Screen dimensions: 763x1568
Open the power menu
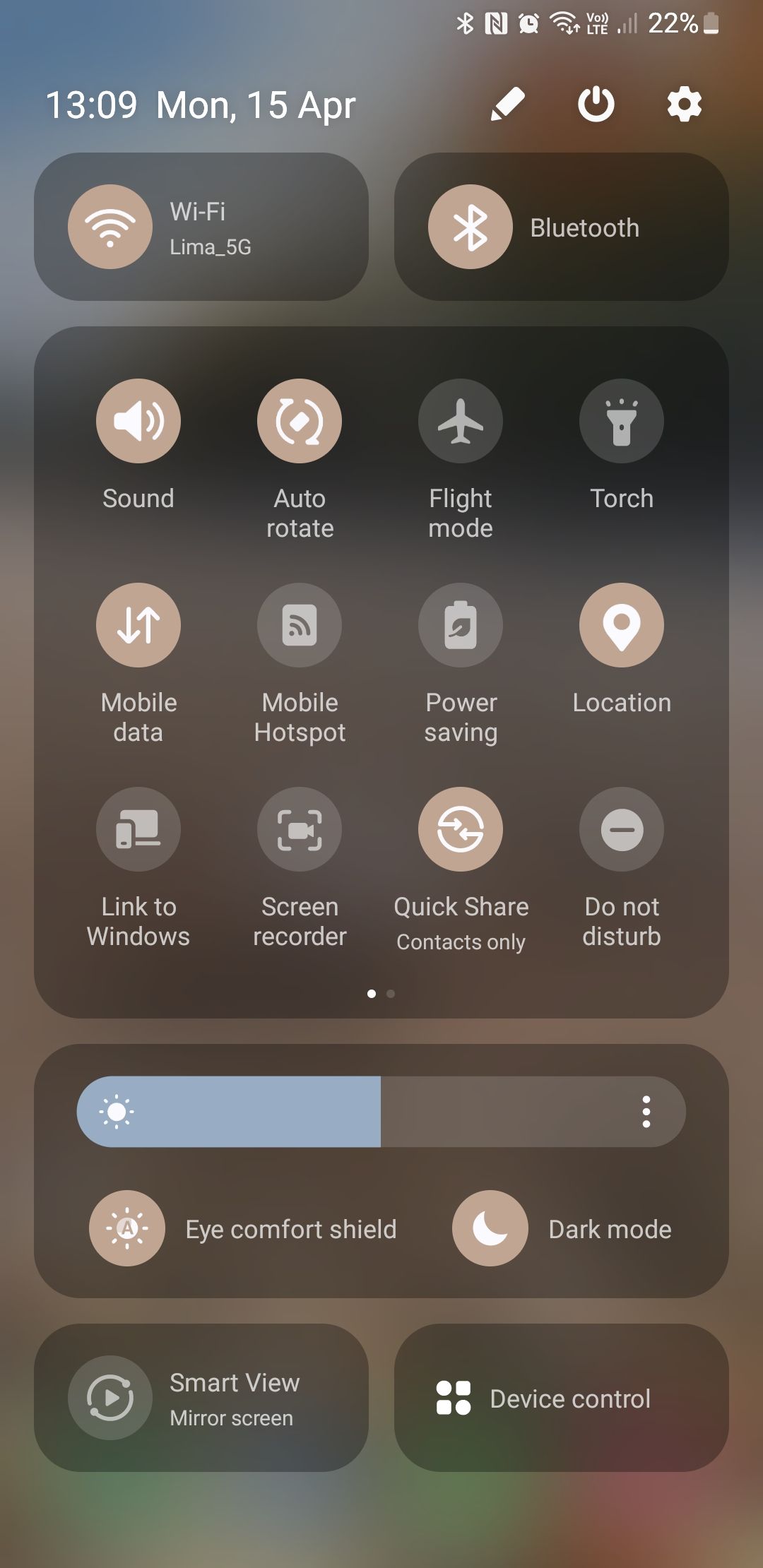[596, 105]
